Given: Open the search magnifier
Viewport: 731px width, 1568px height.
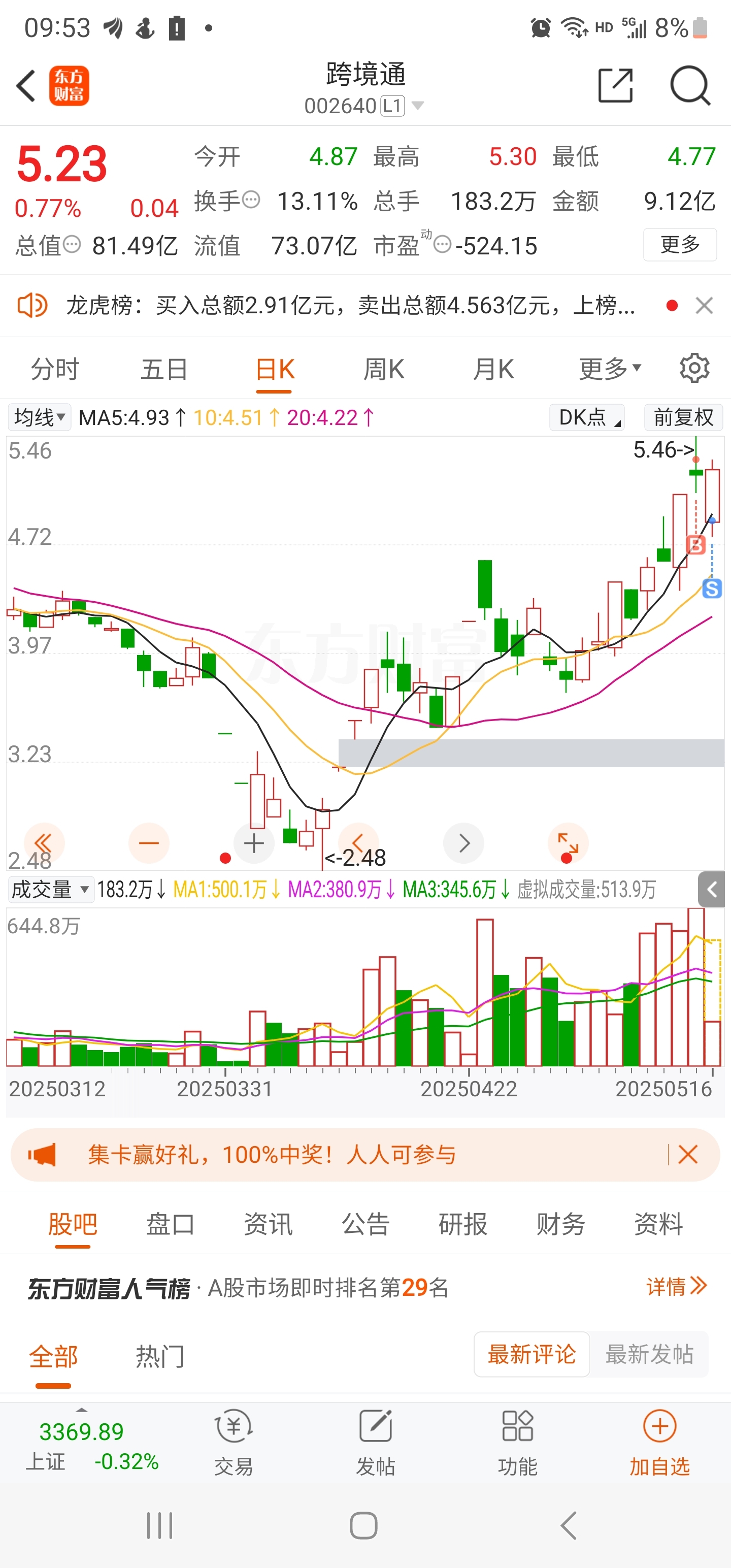Looking at the screenshot, I should pyautogui.click(x=690, y=86).
